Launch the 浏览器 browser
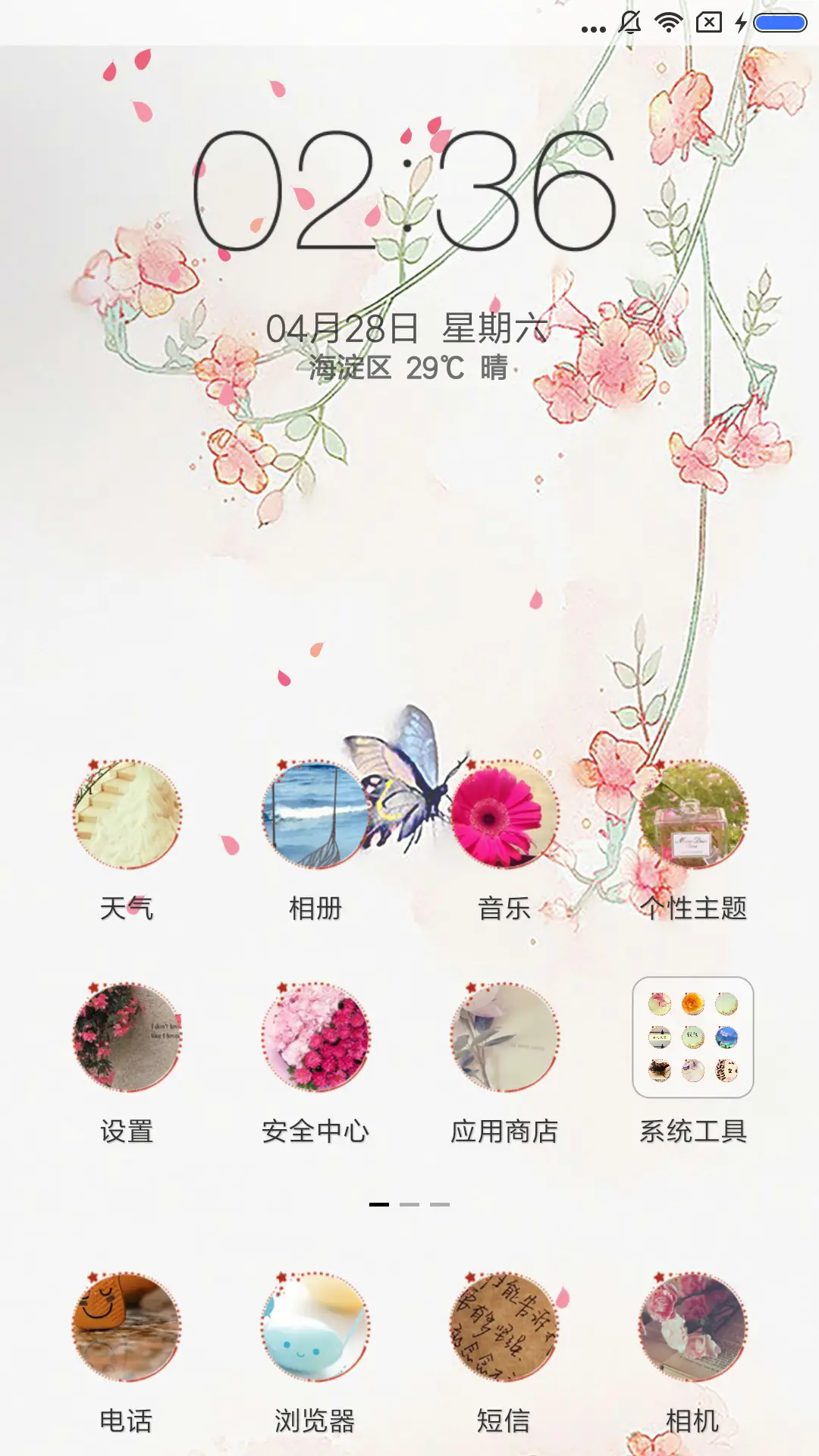Viewport: 819px width, 1456px height. [x=315, y=1327]
